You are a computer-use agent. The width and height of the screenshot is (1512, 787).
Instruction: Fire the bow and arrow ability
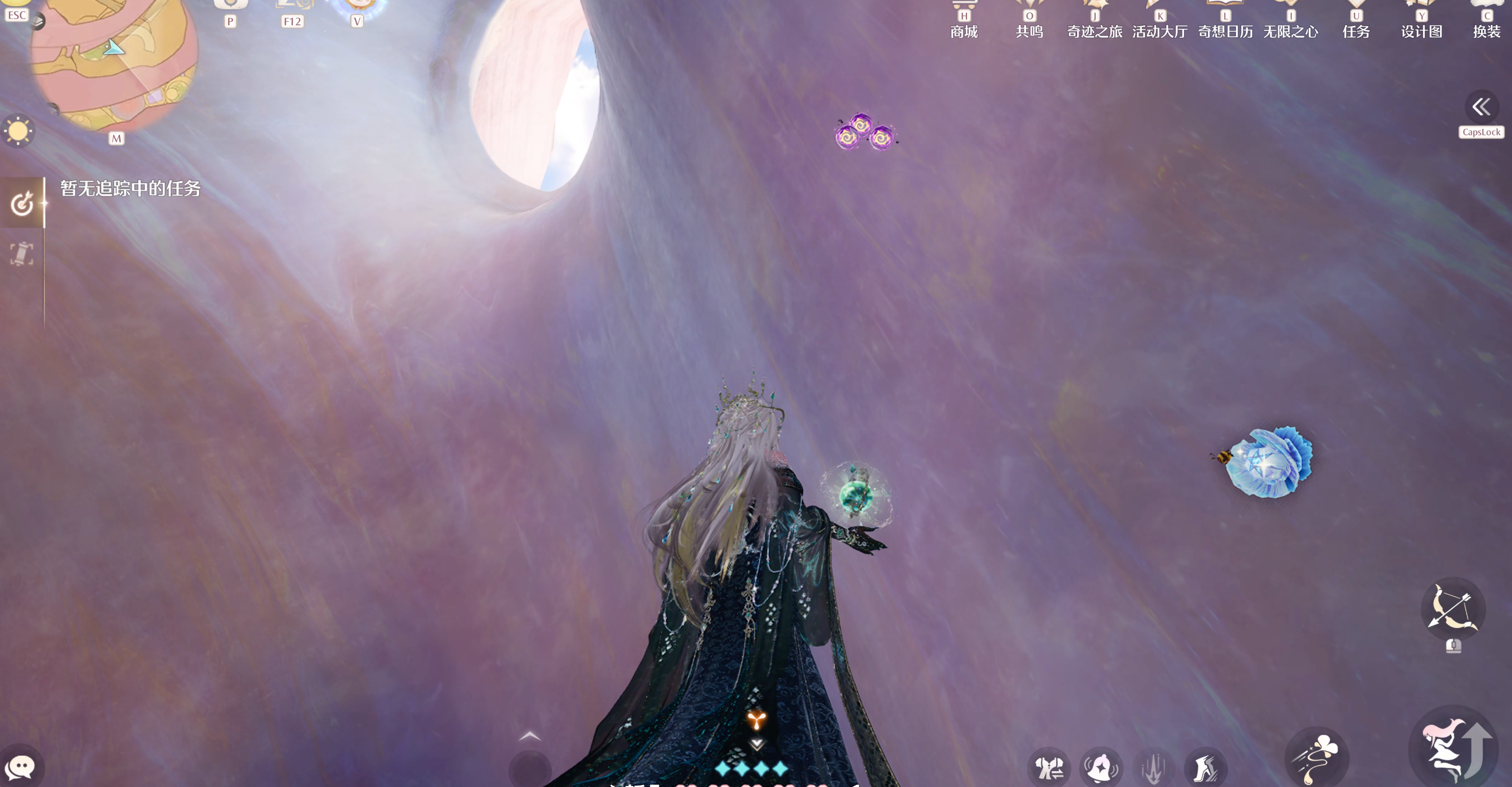point(1453,609)
